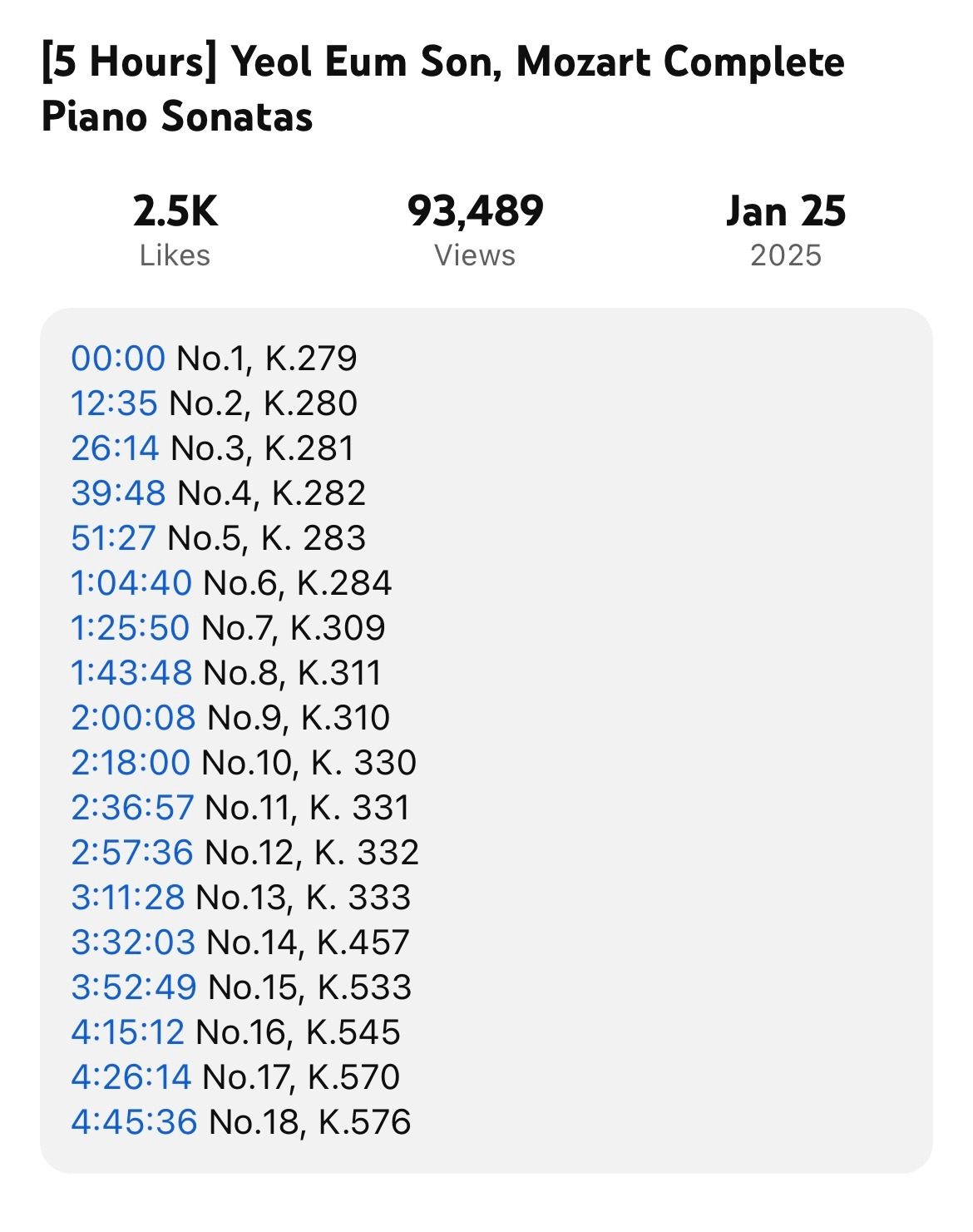Select 2:57:36 for No.12, K. 332

point(132,853)
